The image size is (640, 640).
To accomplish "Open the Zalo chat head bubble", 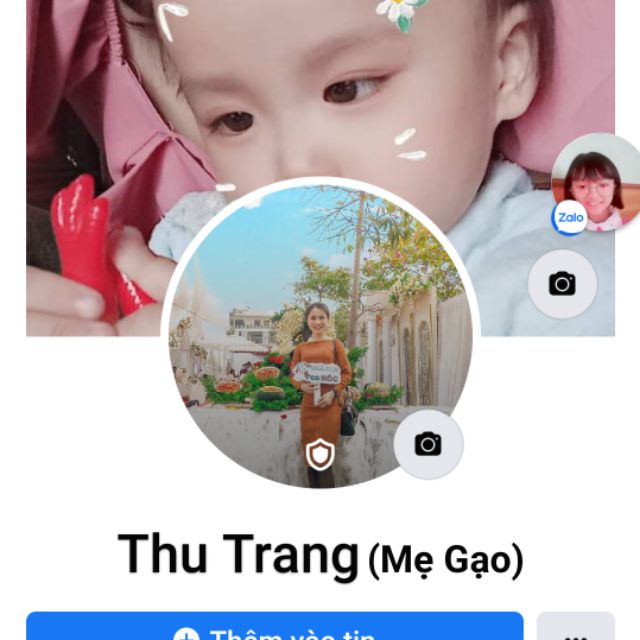I will pyautogui.click(x=596, y=186).
